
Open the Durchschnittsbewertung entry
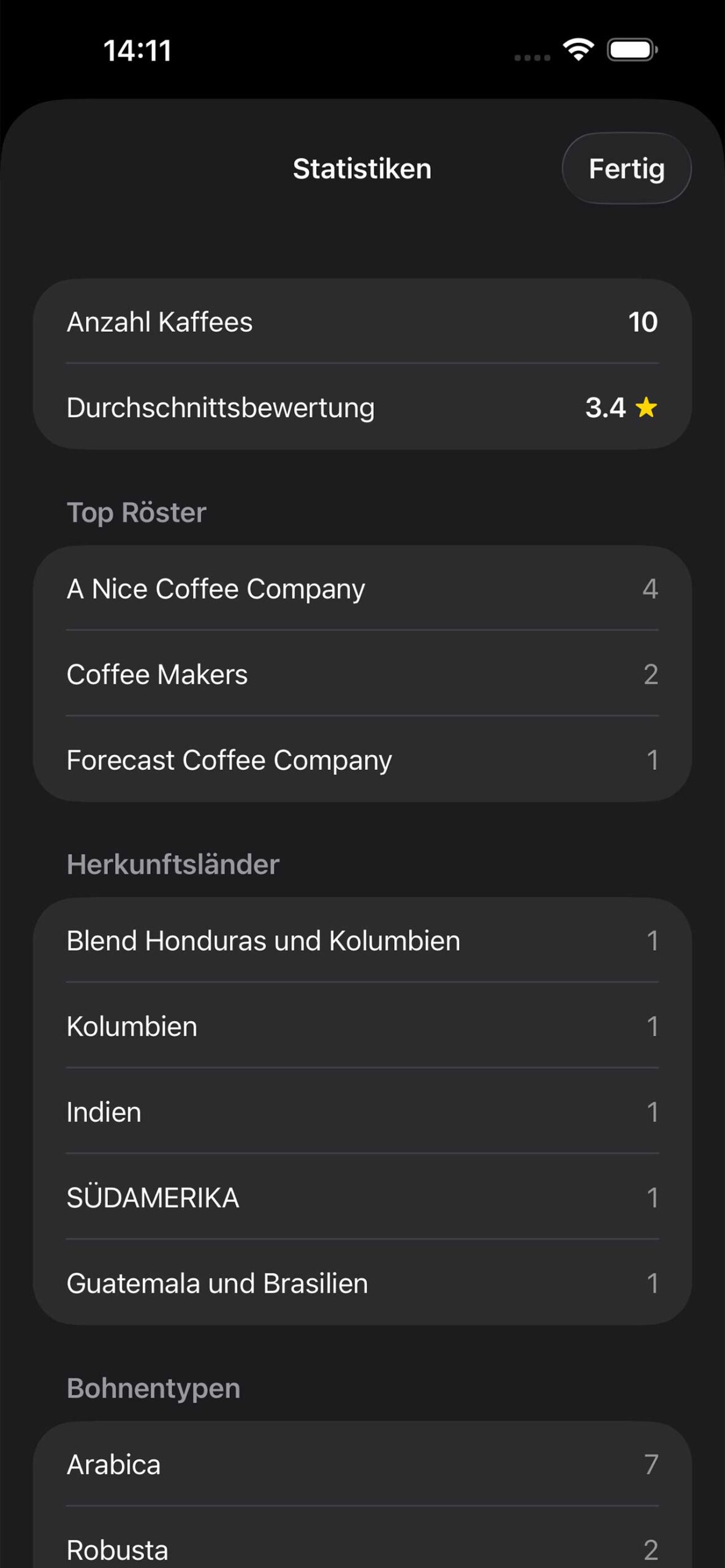362,408
